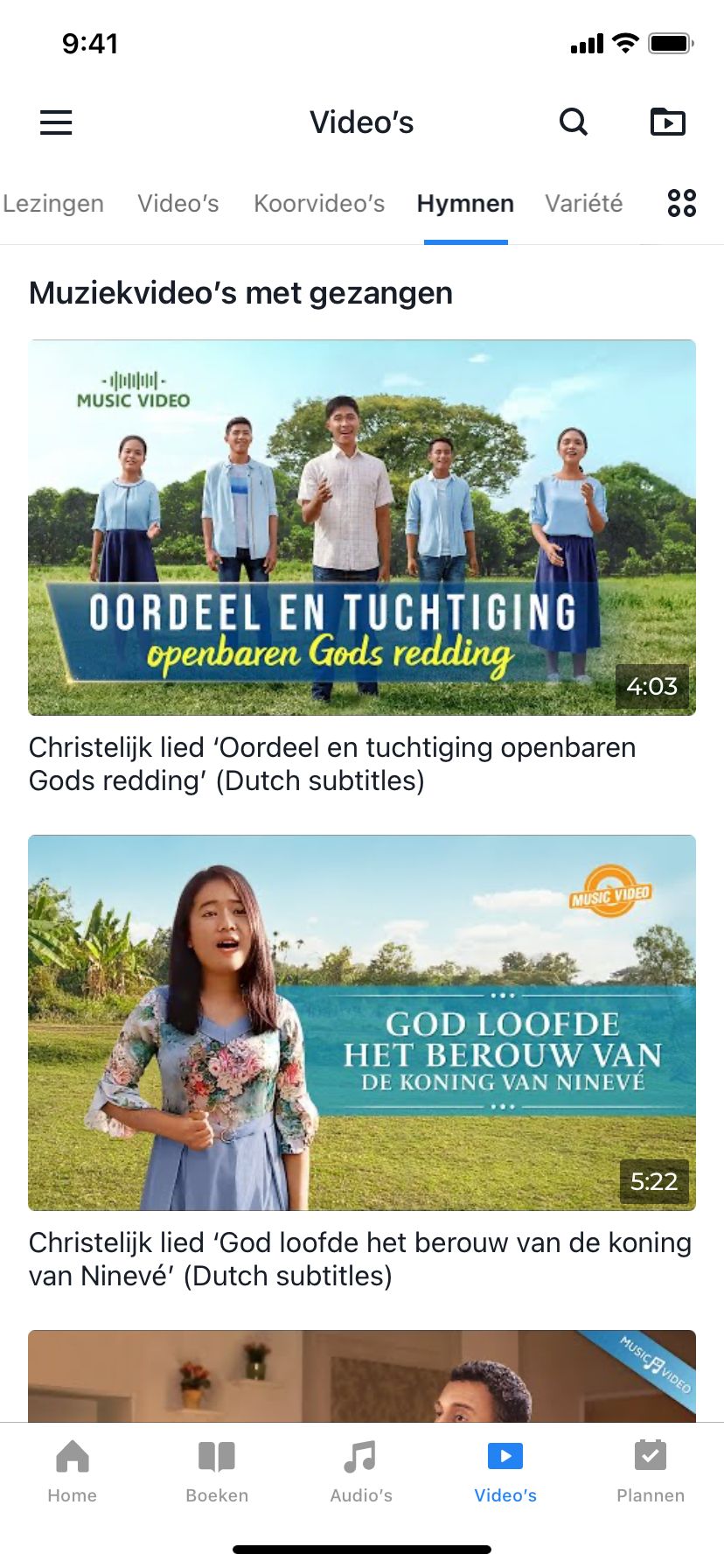Open the Plannen tab

tap(651, 1472)
